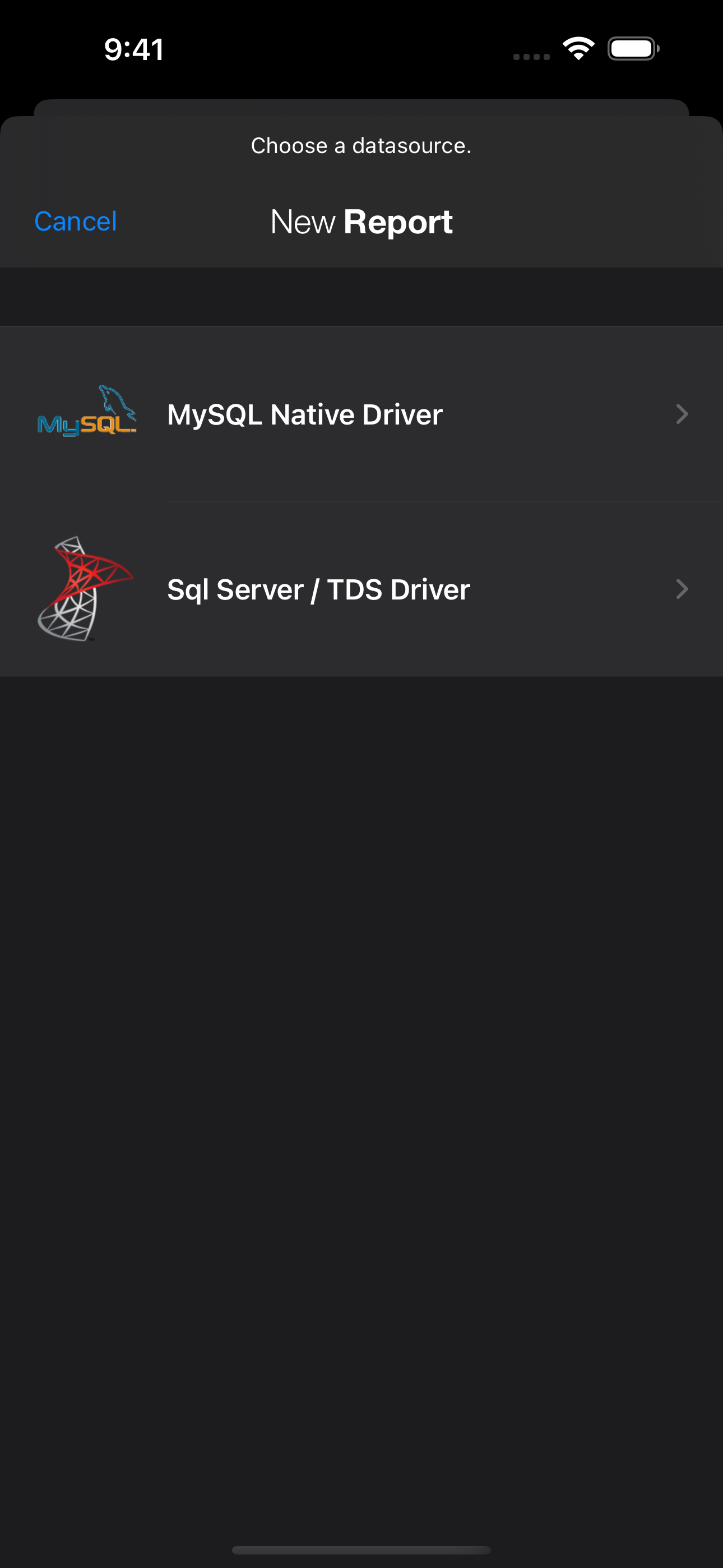723x1568 pixels.
Task: Cancel the new report creation
Action: point(76,221)
